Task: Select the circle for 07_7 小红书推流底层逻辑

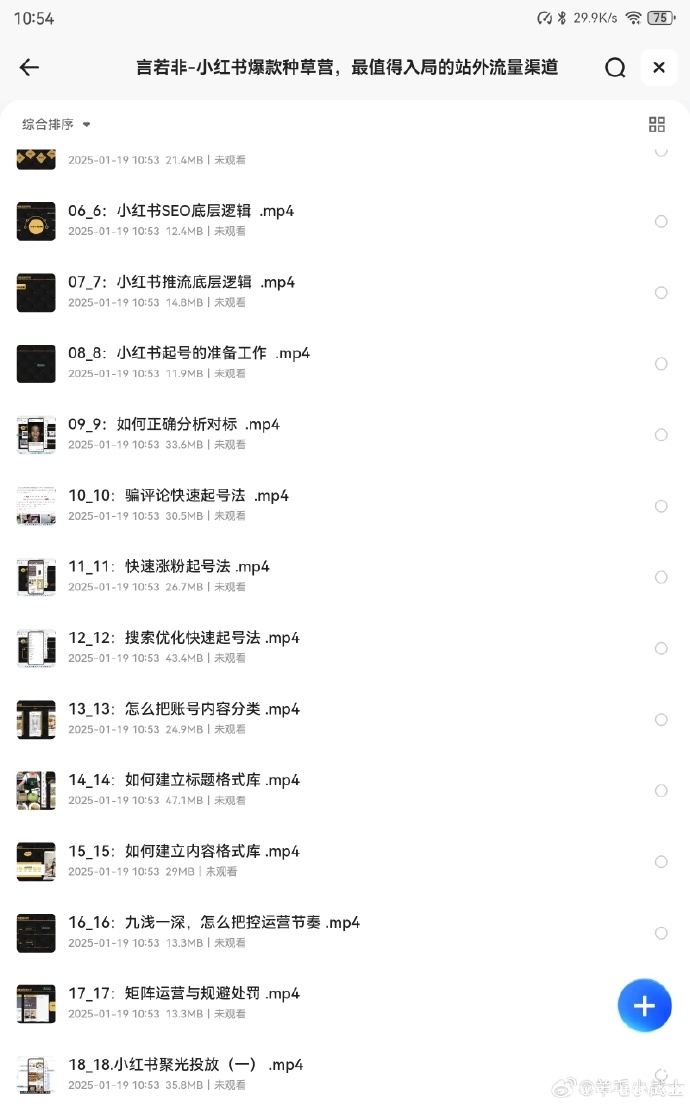Action: tap(661, 293)
